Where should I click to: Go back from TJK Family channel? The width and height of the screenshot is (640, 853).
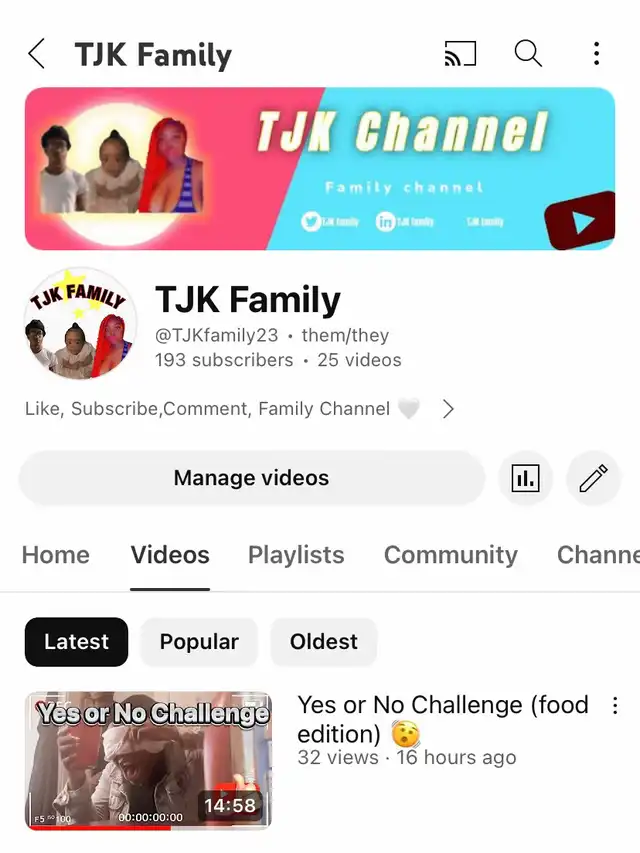point(37,54)
